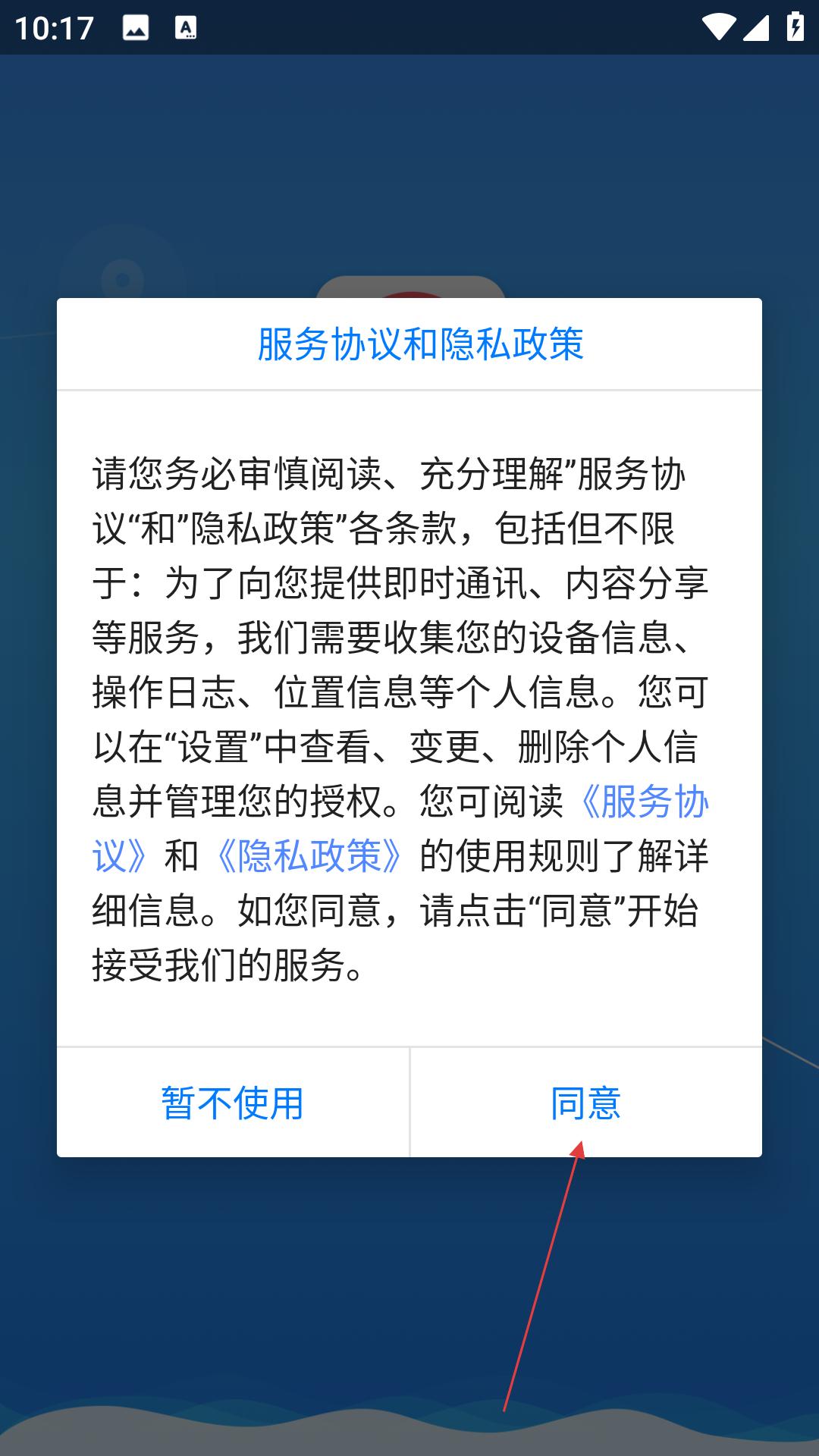The width and height of the screenshot is (819, 1456).
Task: Open the 《隐私政策》 link
Action: (309, 857)
